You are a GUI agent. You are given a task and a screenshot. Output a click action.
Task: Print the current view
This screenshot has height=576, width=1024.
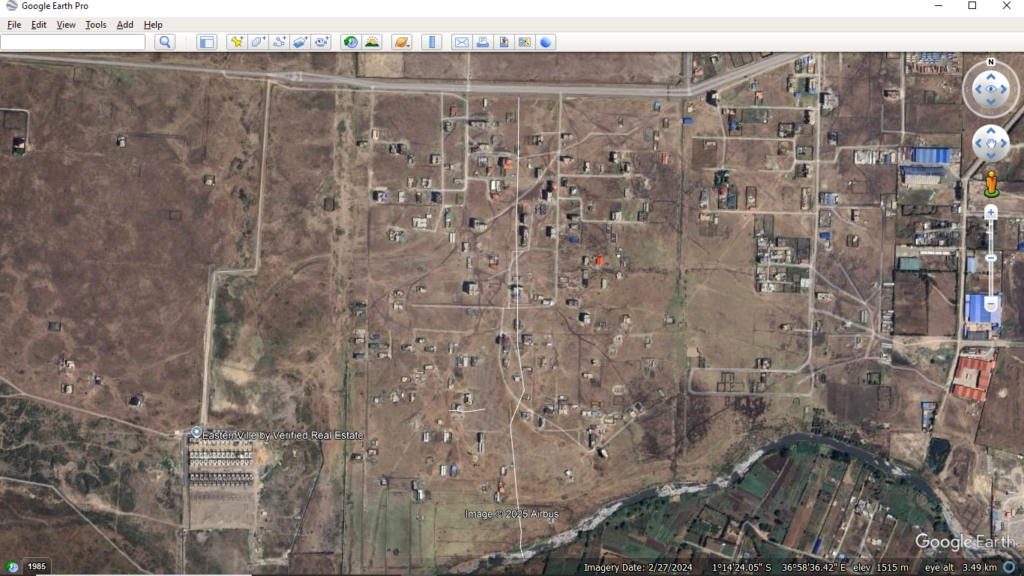pyautogui.click(x=482, y=42)
